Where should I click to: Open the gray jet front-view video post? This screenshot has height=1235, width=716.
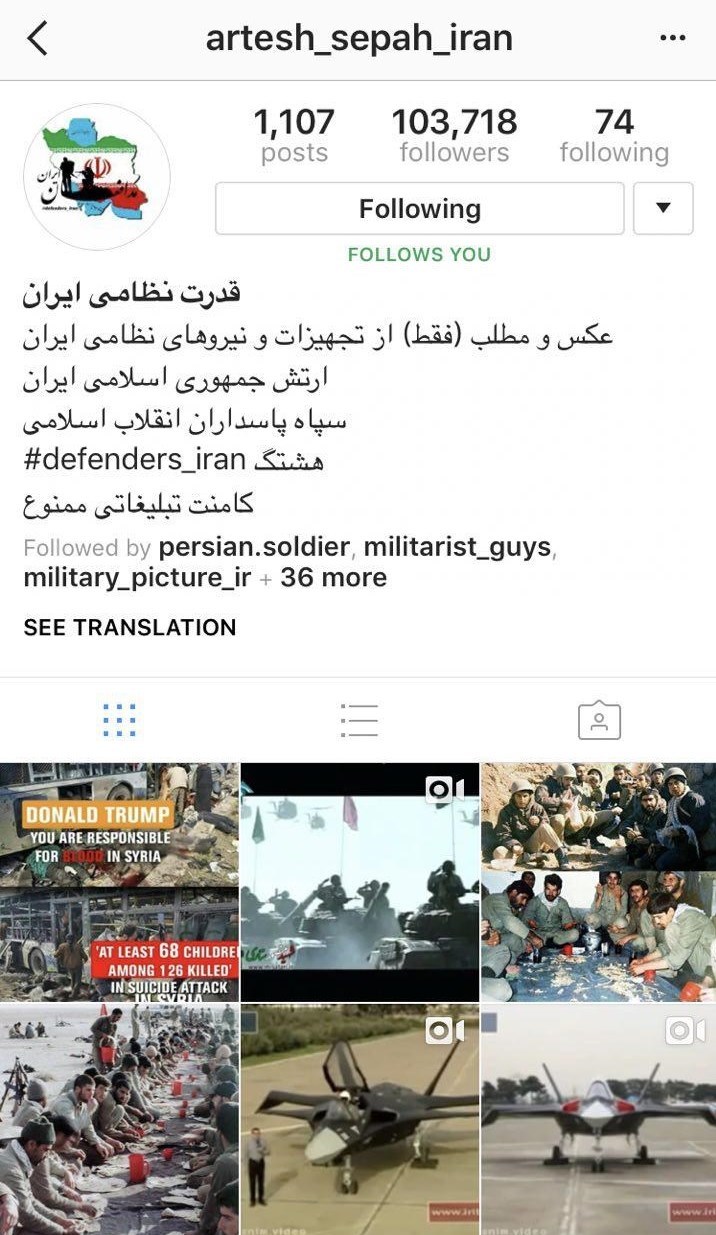(x=598, y=1120)
